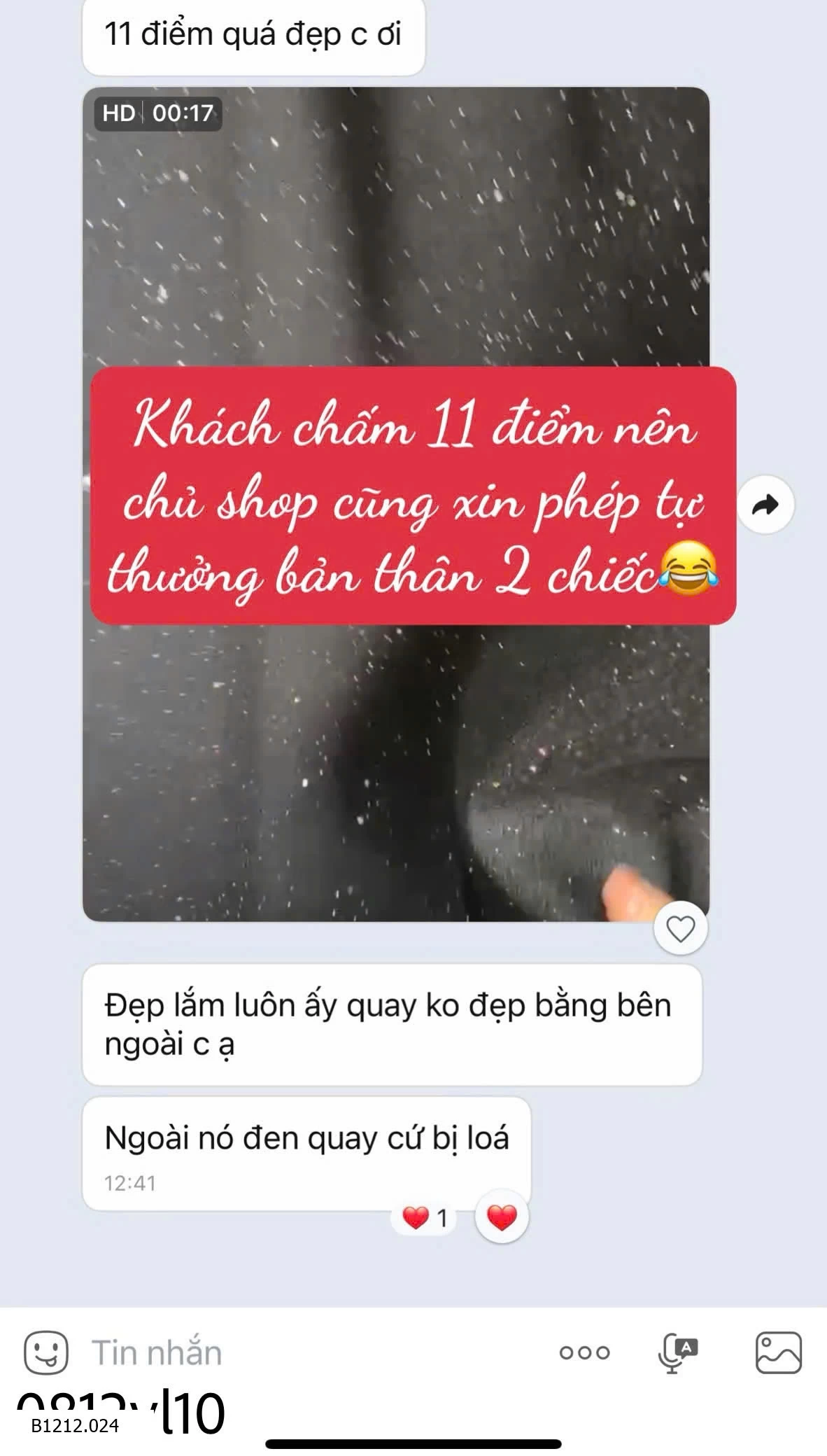Attach a photo with the gallery icon
This screenshot has width=827, height=1456.
778,1352
